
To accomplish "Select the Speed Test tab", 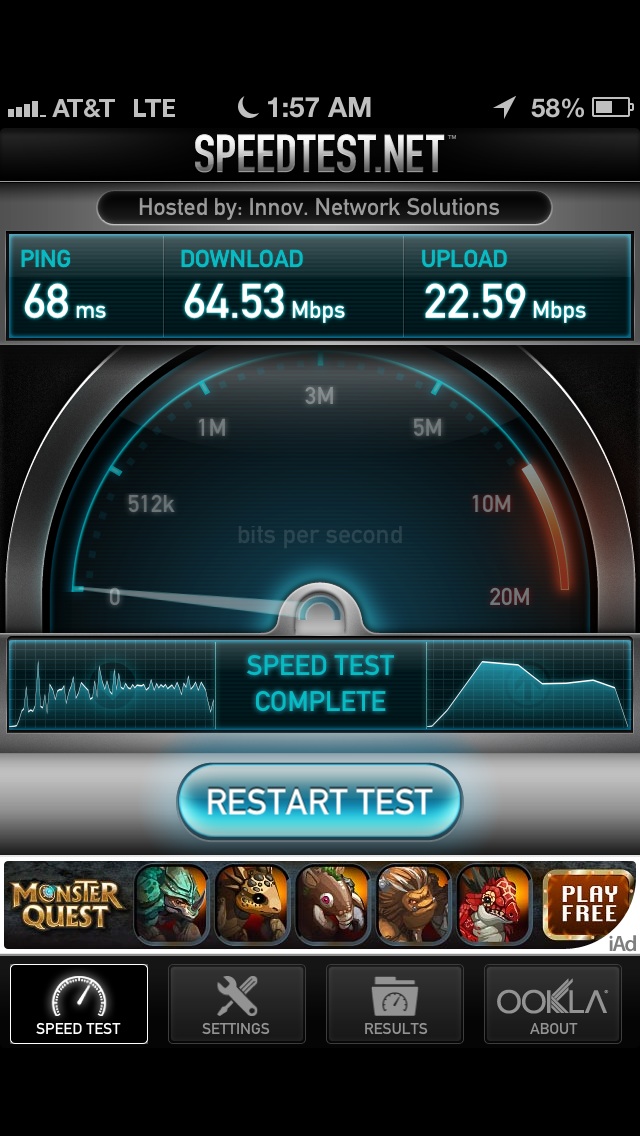I will coord(78,1003).
